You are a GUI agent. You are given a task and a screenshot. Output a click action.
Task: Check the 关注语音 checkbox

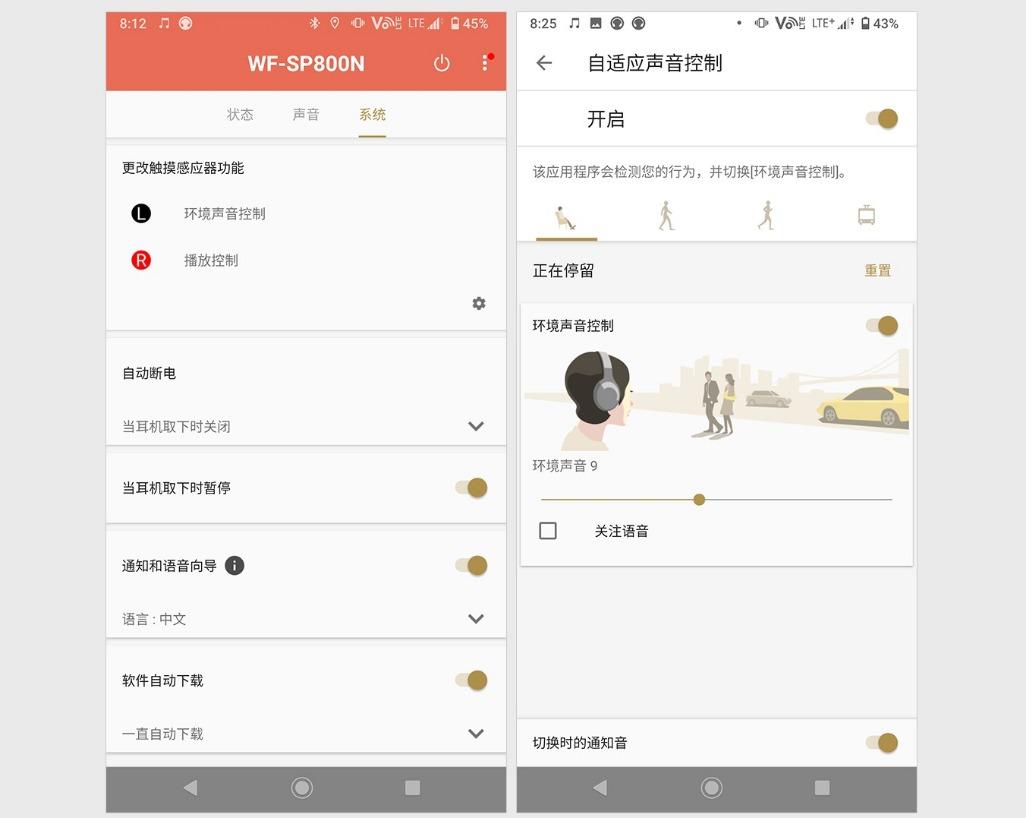pyautogui.click(x=548, y=531)
